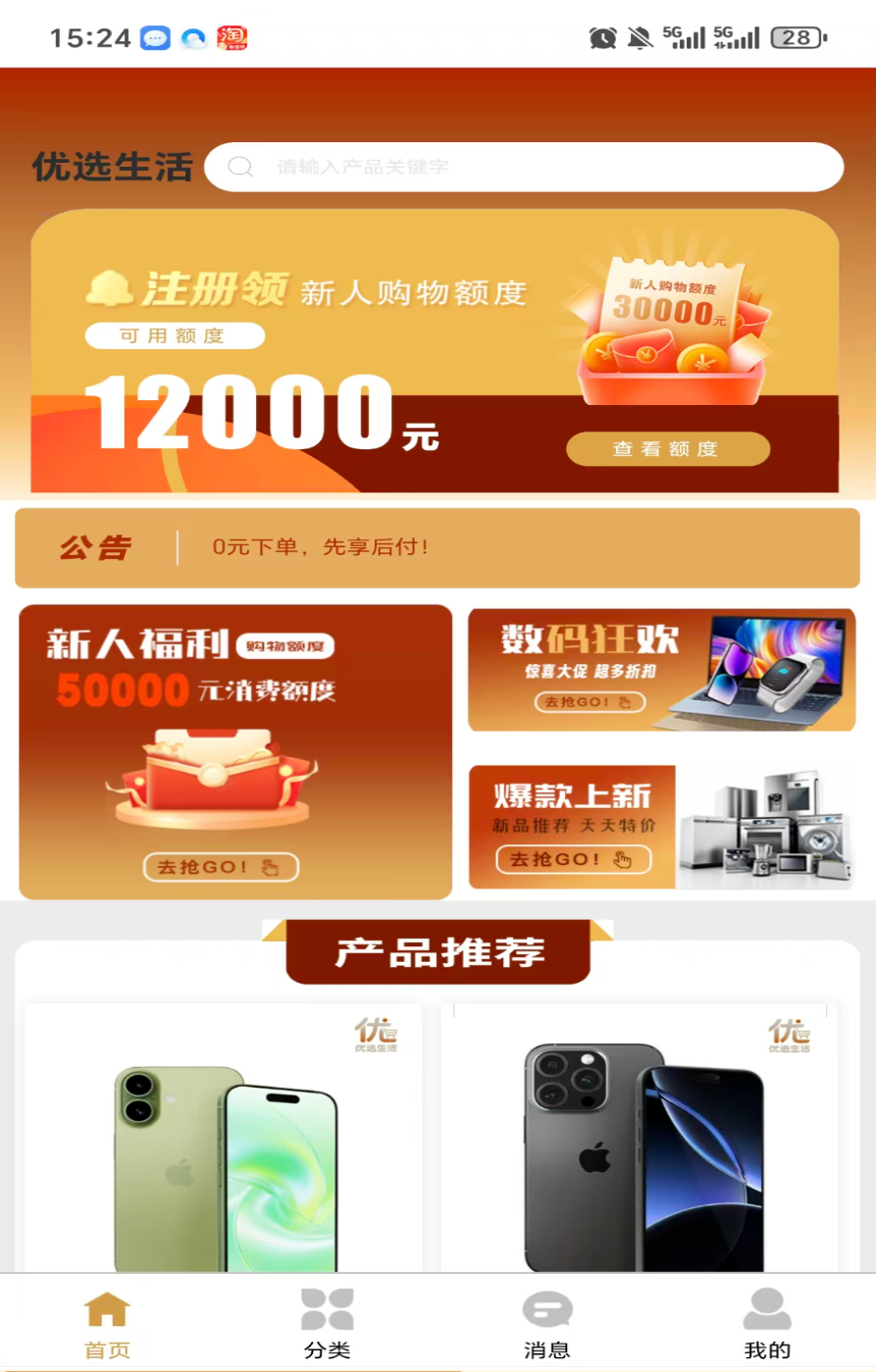Go to the 消息 tab
This screenshot has width=876, height=1372.
547,1324
